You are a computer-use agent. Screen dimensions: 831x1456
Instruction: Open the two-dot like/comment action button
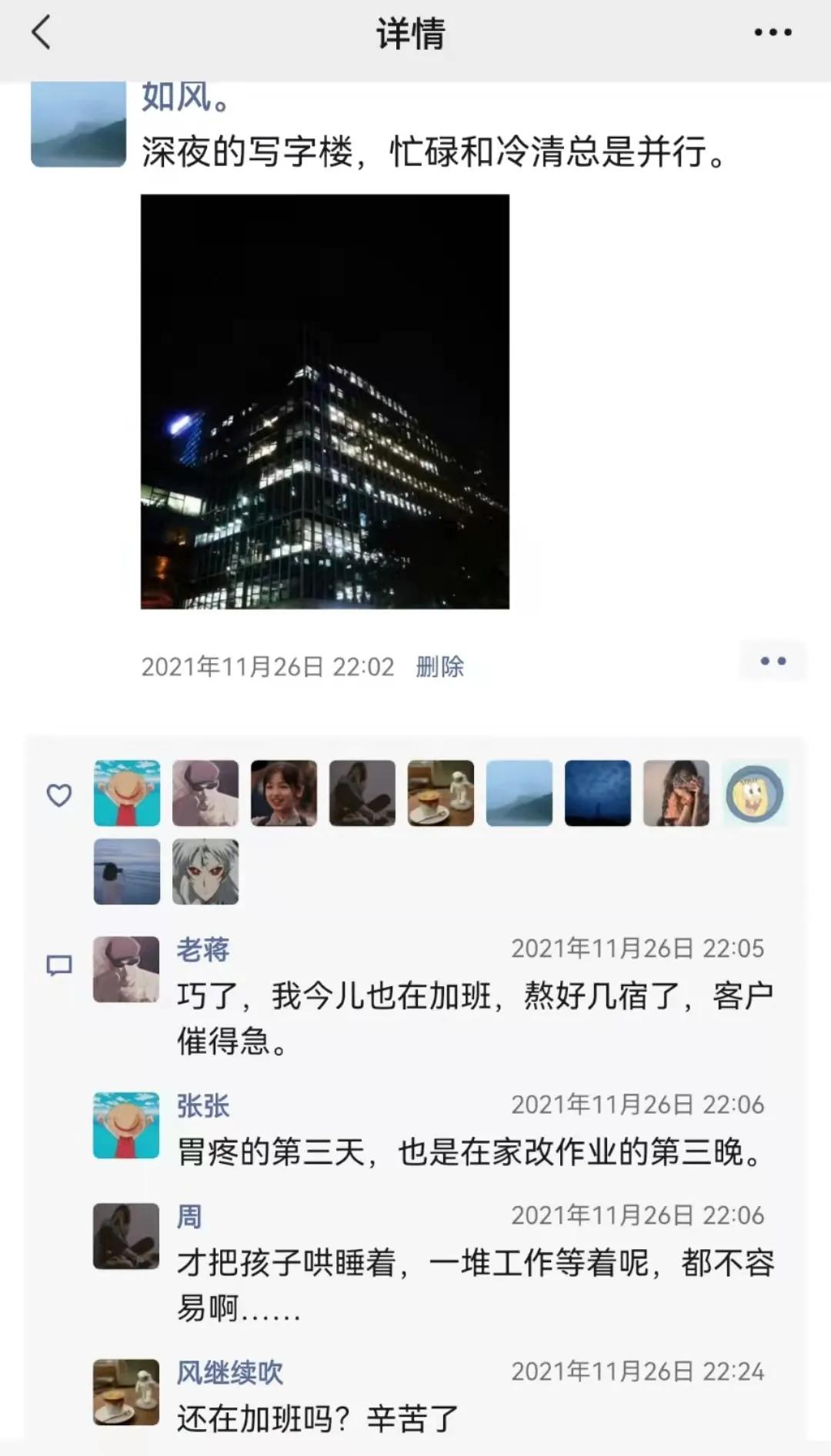773,660
